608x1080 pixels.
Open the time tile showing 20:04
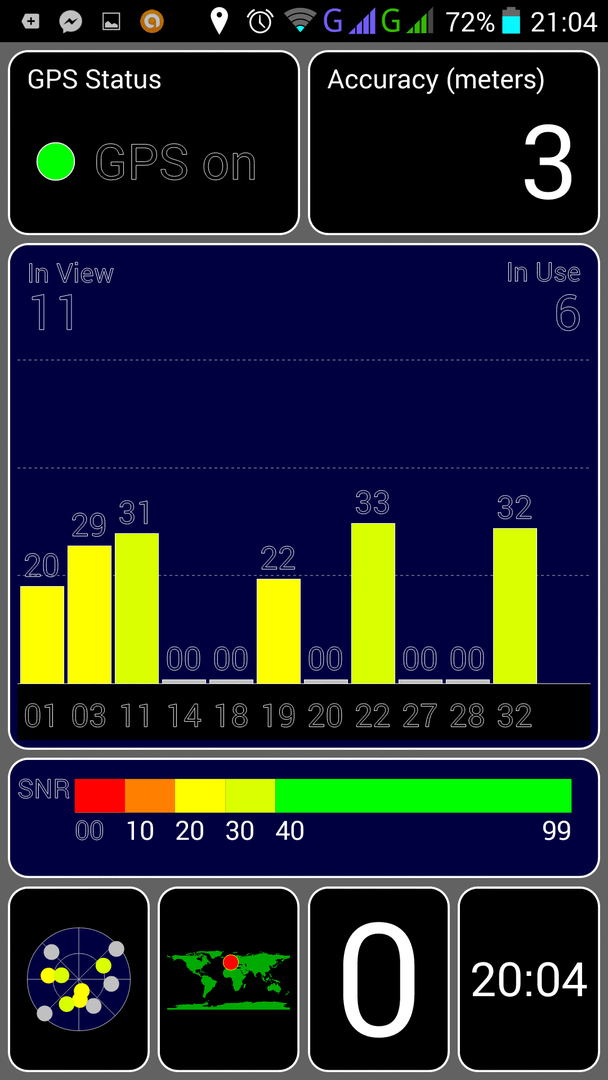pos(529,978)
